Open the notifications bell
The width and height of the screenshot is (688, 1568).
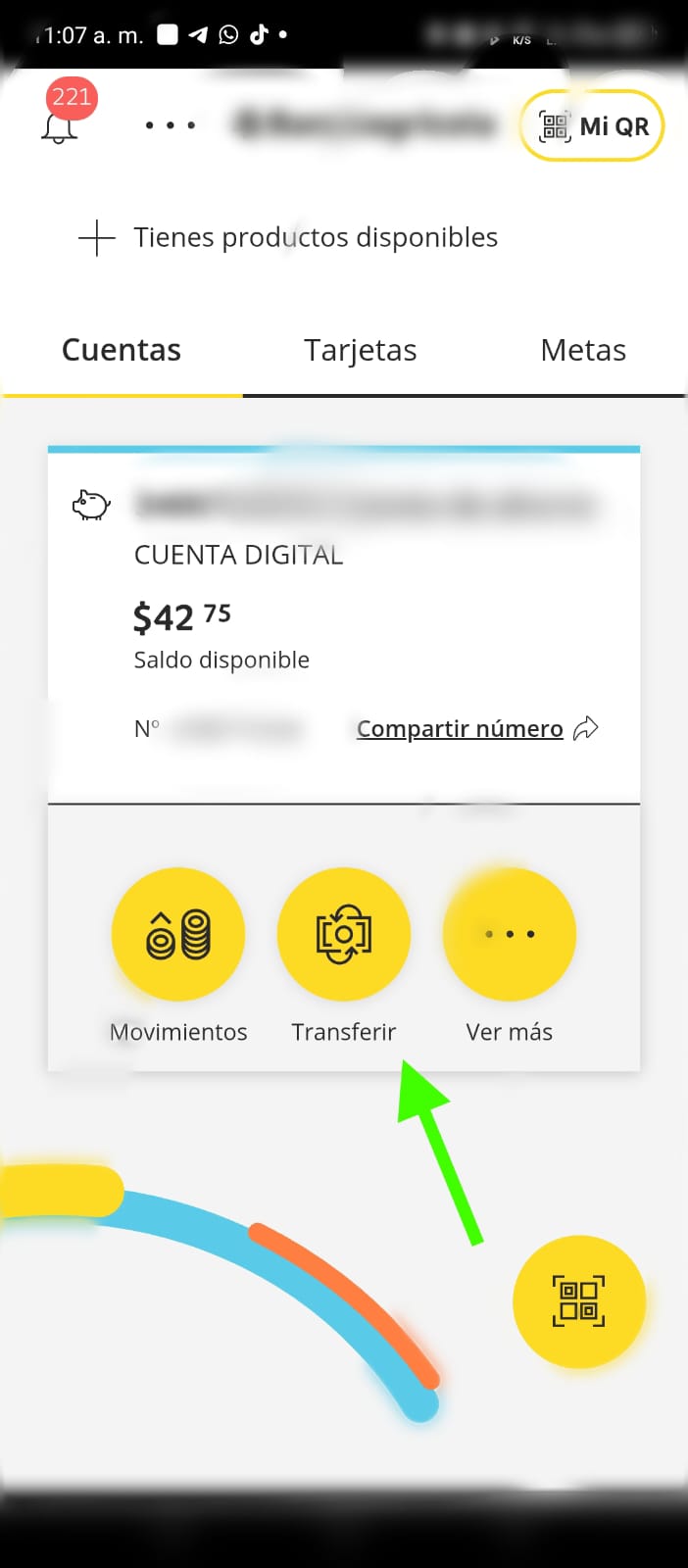point(60,127)
